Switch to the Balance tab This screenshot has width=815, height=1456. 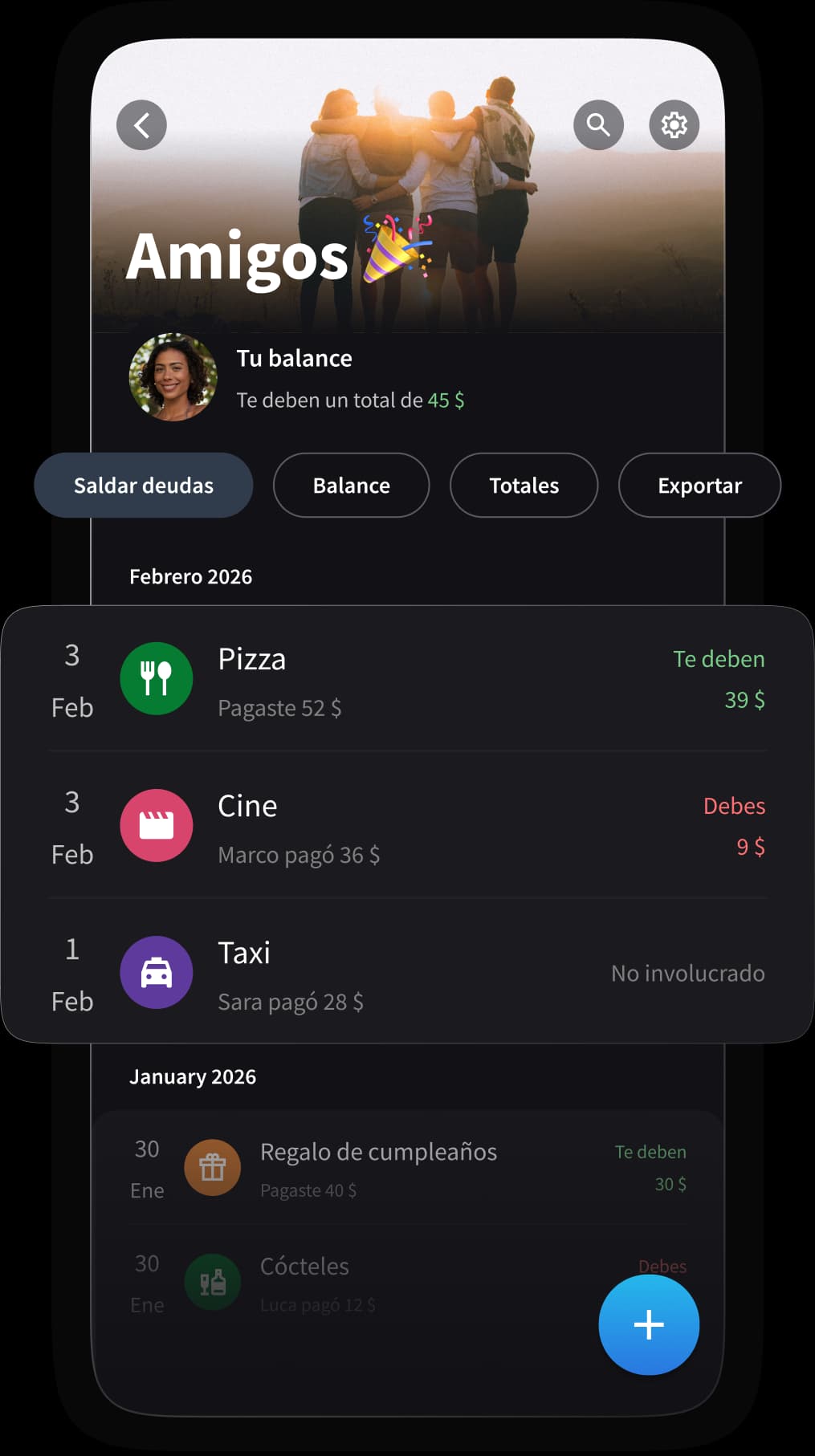pyautogui.click(x=351, y=485)
